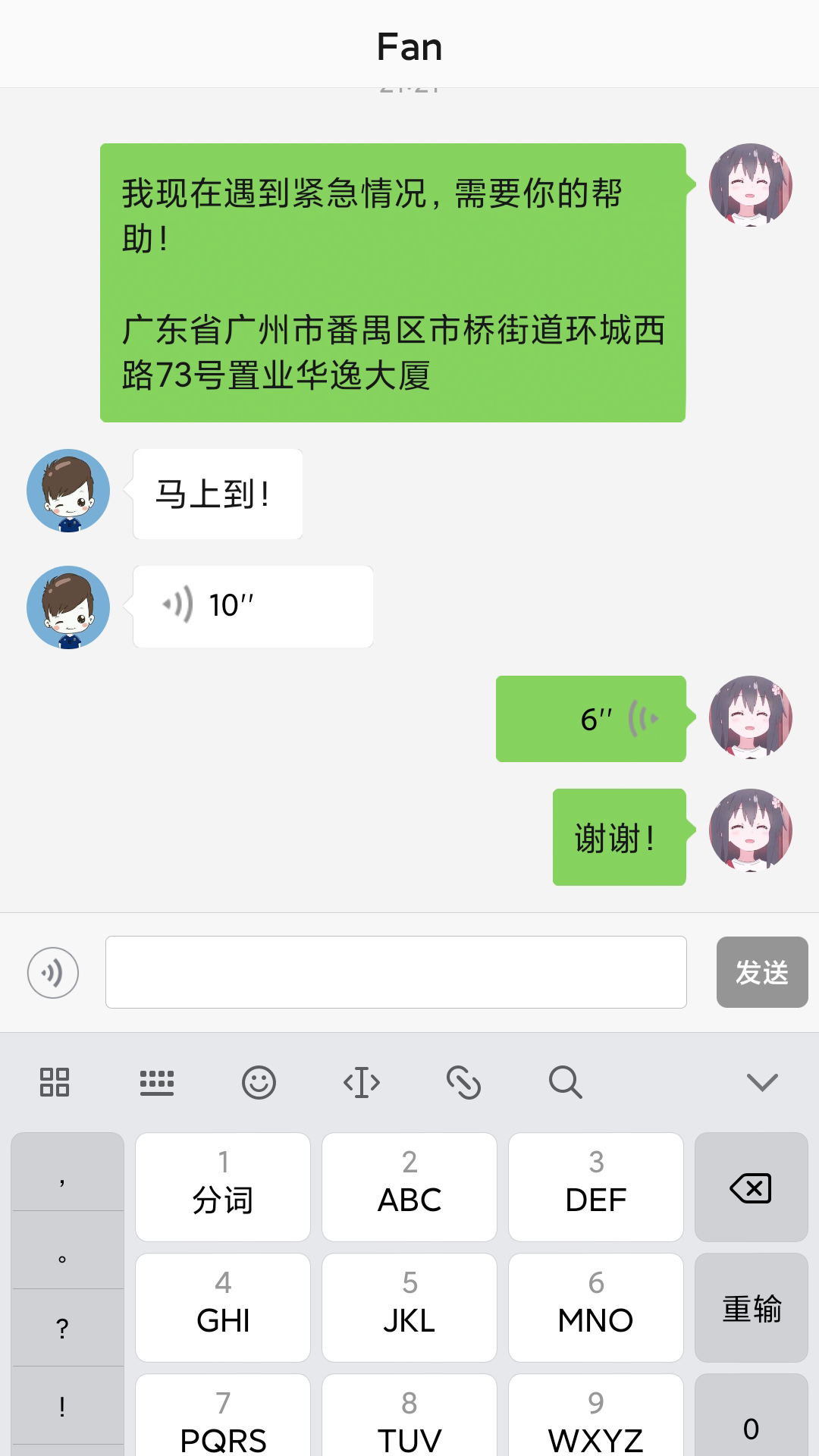Switch keyboard layout
Viewport: 819px width, 1456px height.
pos(157,1082)
